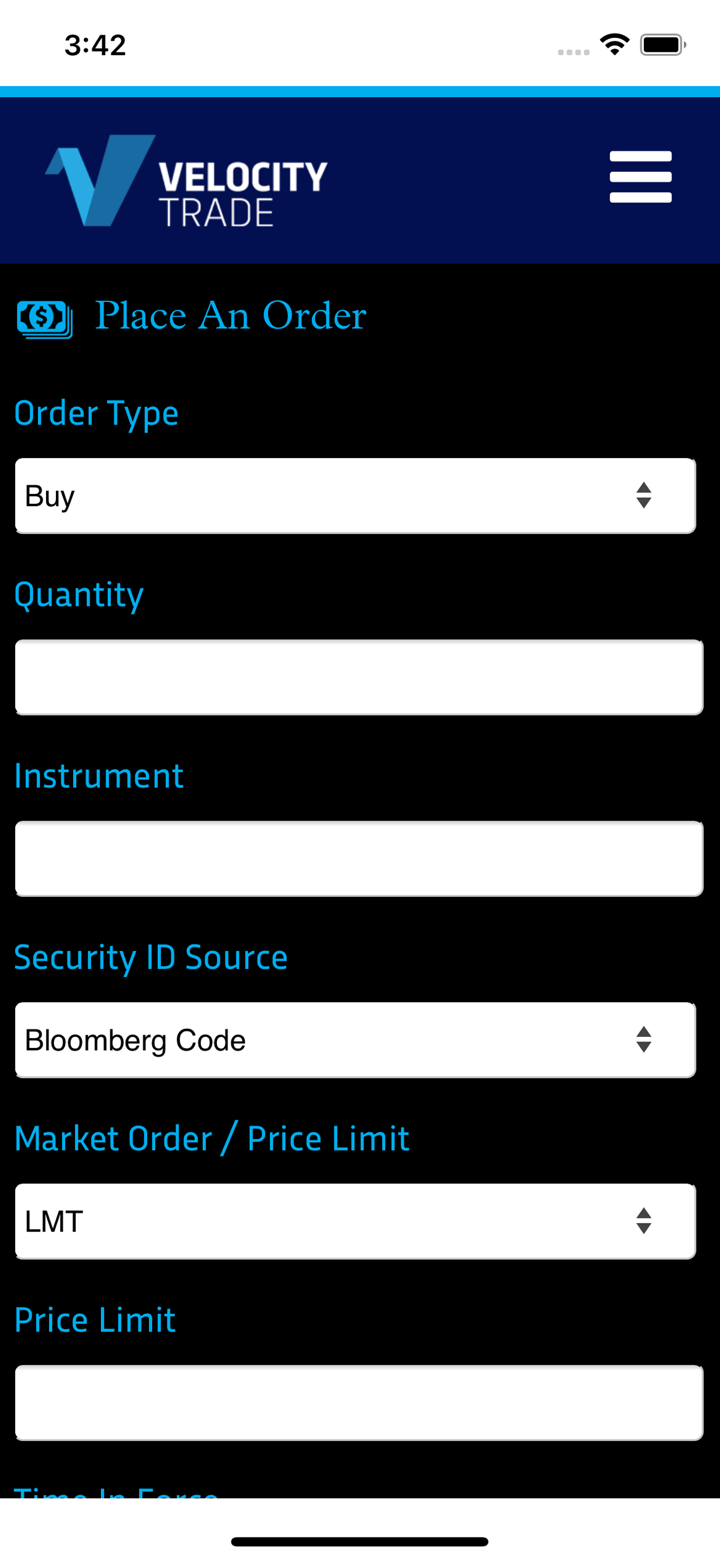This screenshot has width=720, height=1558.
Task: Open the Order Type dropdown showing Buy
Action: [x=356, y=494]
